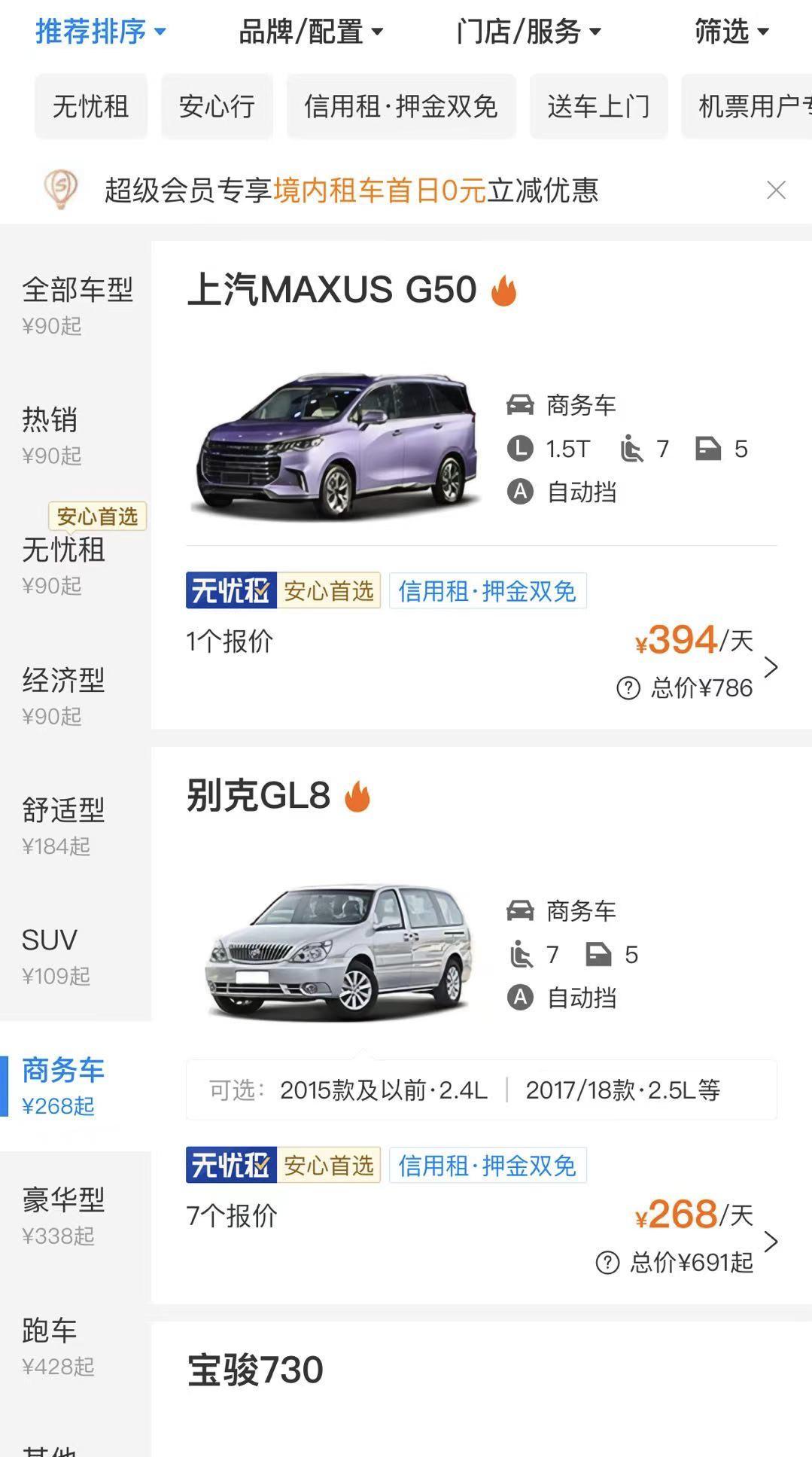
Task: 启用无忧租筛选标签
Action: pos(90,107)
